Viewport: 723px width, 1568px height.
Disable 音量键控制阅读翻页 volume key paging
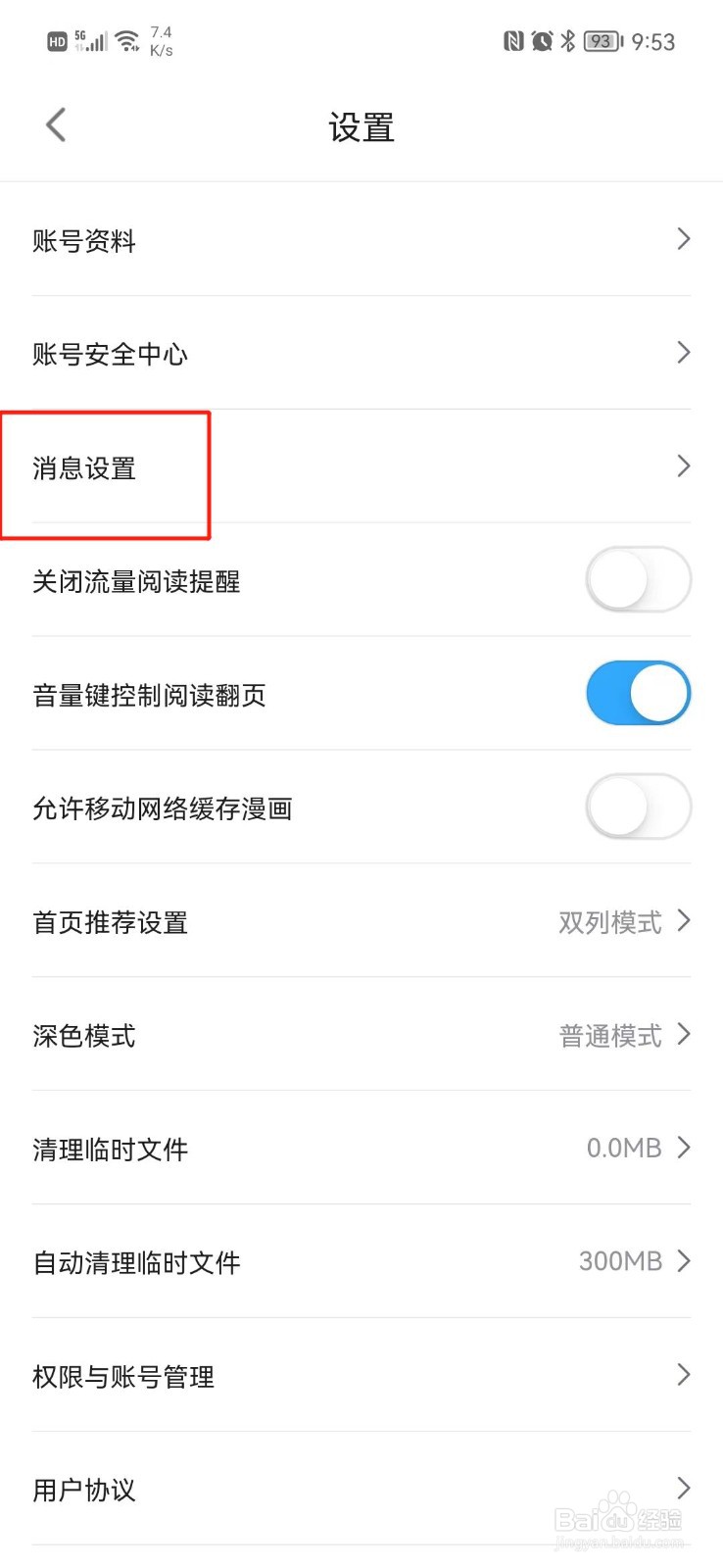pyautogui.click(x=639, y=693)
